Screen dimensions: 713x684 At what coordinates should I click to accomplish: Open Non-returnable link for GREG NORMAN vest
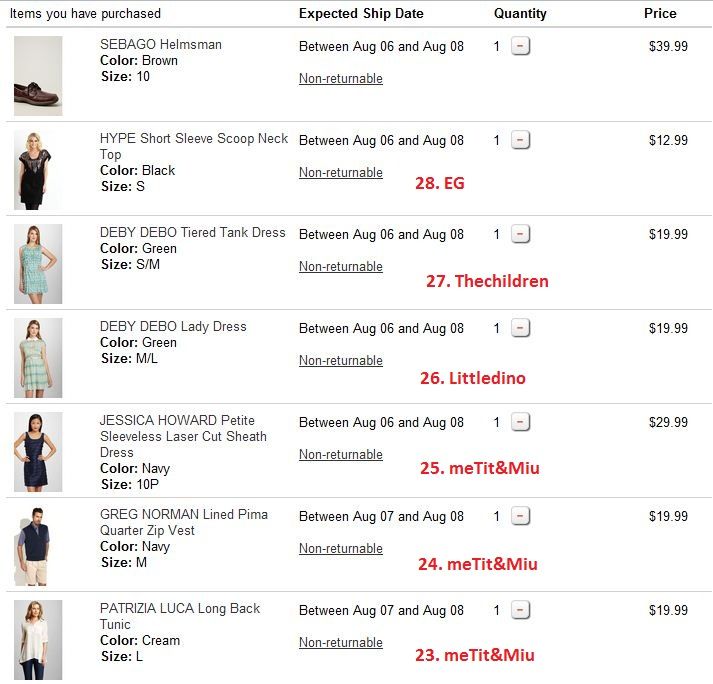[x=340, y=549]
